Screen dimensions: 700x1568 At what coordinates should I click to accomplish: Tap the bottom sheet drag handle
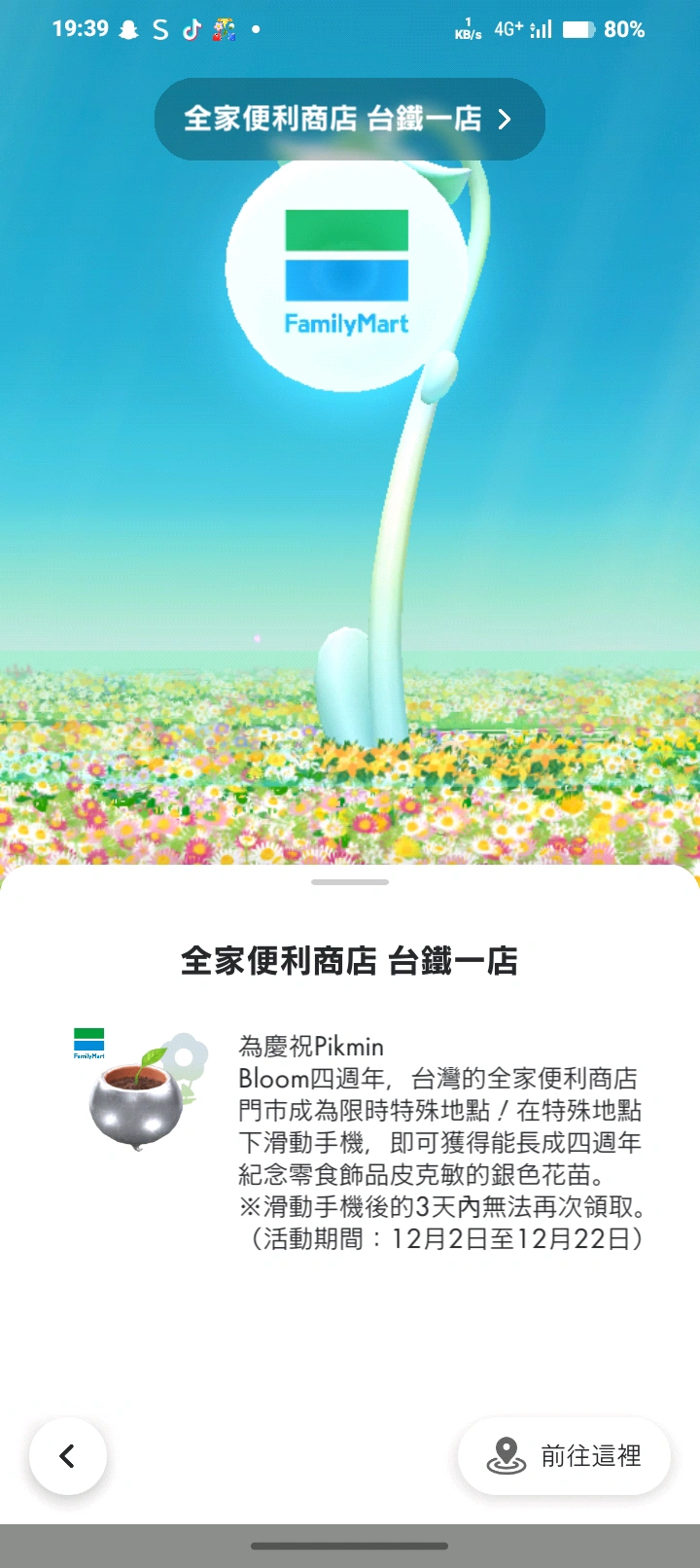pos(350,882)
